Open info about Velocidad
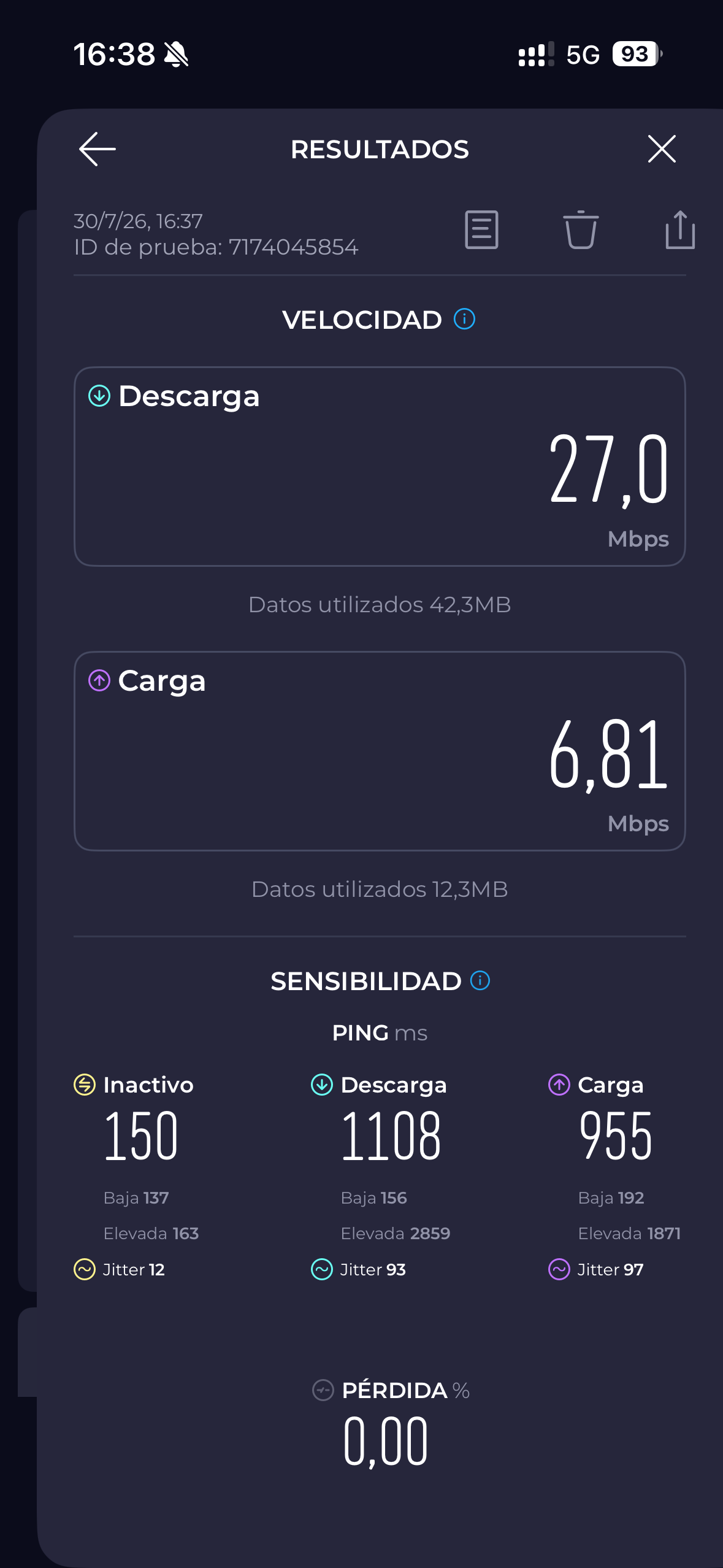The image size is (723, 1568). (464, 319)
